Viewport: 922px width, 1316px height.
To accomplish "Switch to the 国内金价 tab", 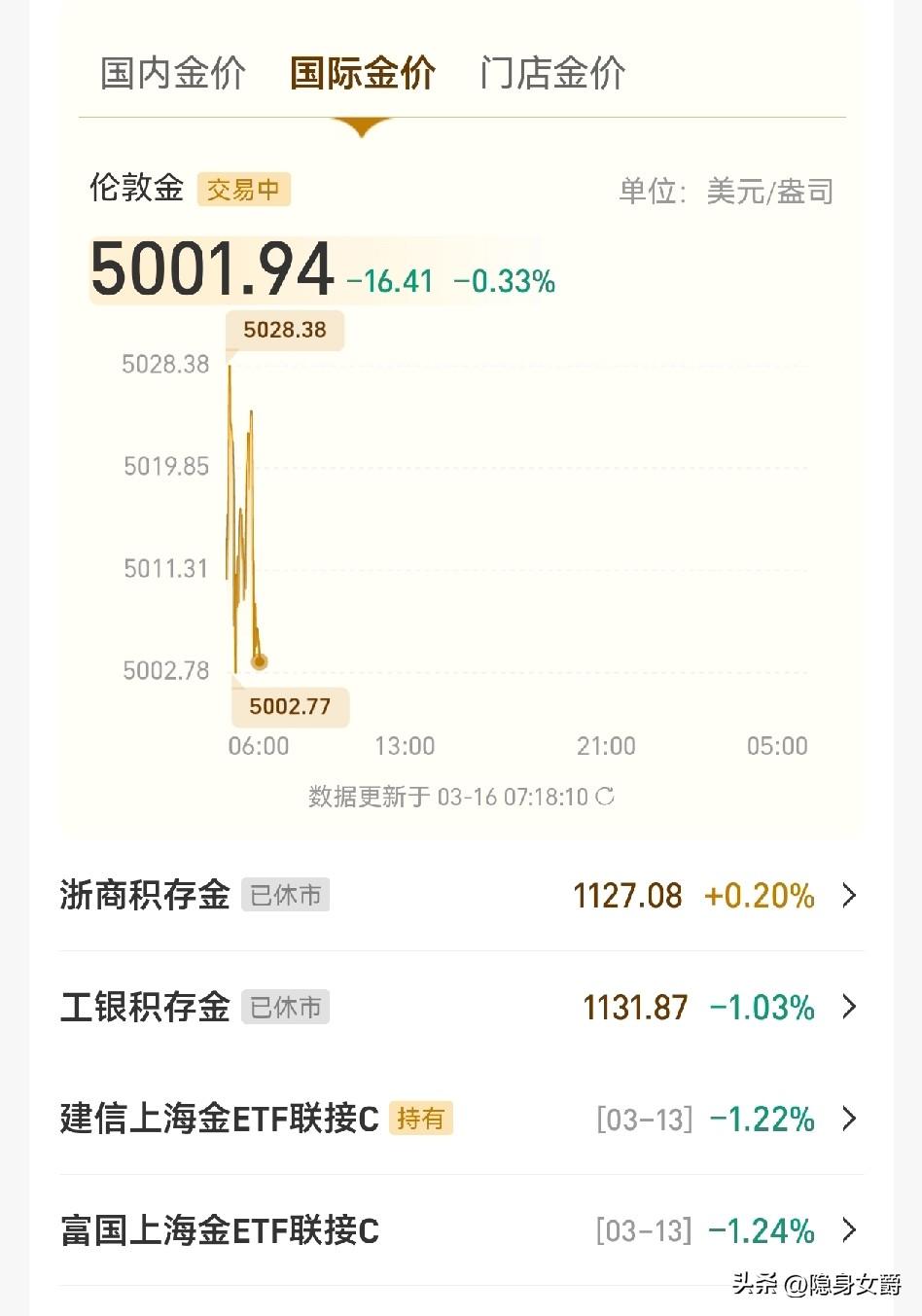I will [x=171, y=72].
